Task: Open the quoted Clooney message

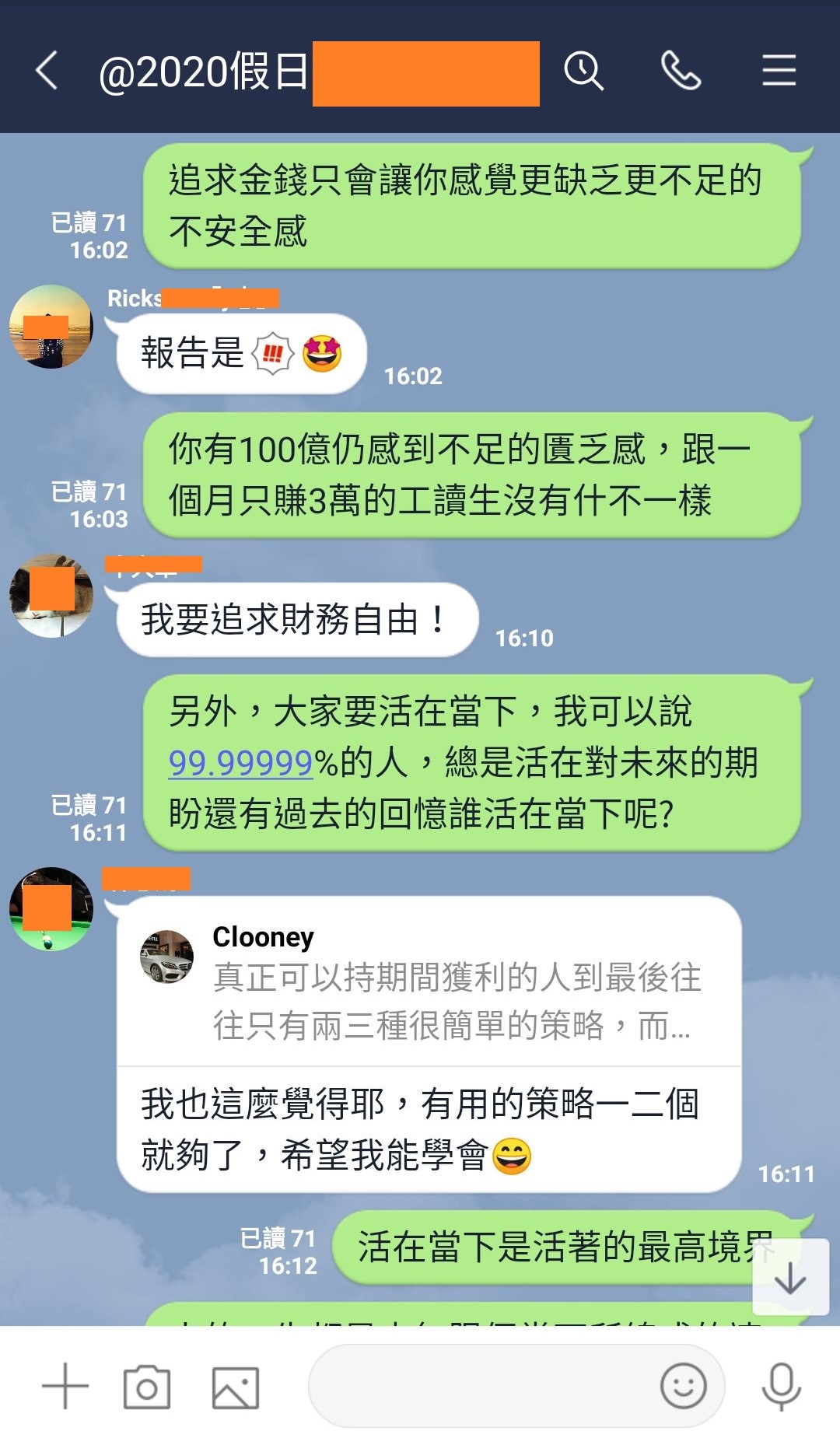Action: click(429, 981)
